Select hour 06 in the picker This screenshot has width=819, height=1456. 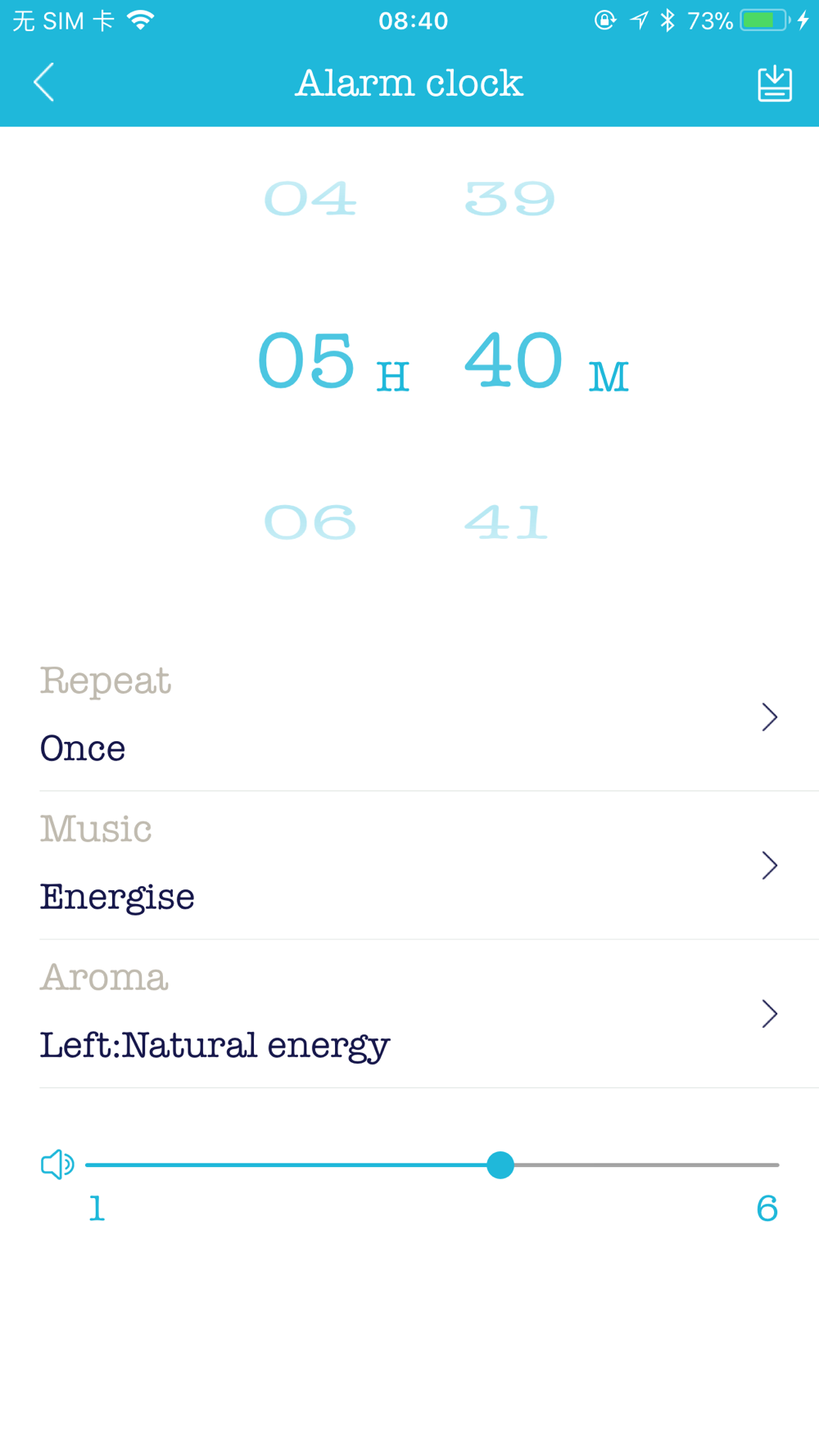pyautogui.click(x=310, y=522)
